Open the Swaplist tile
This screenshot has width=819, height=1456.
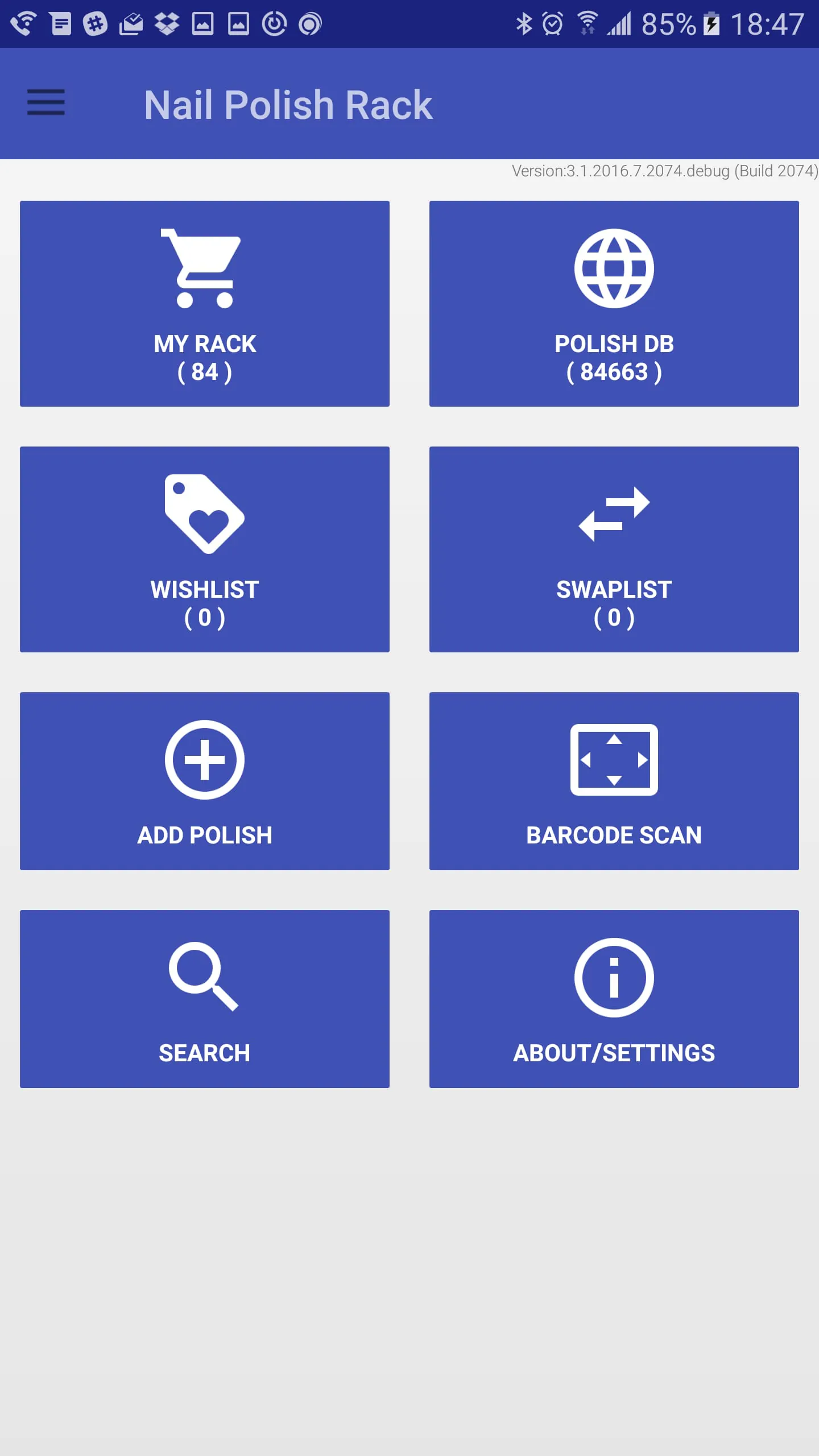[614, 549]
